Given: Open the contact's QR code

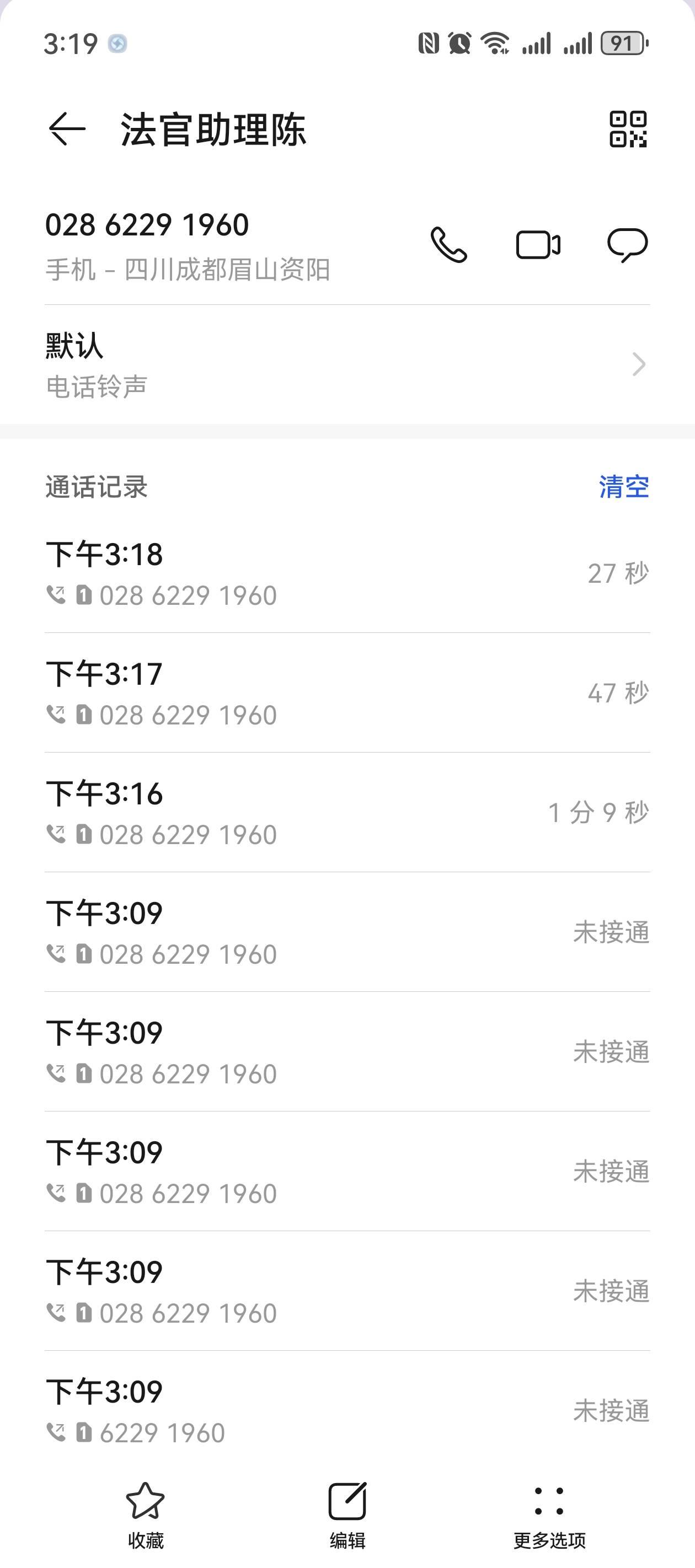Looking at the screenshot, I should (627, 129).
